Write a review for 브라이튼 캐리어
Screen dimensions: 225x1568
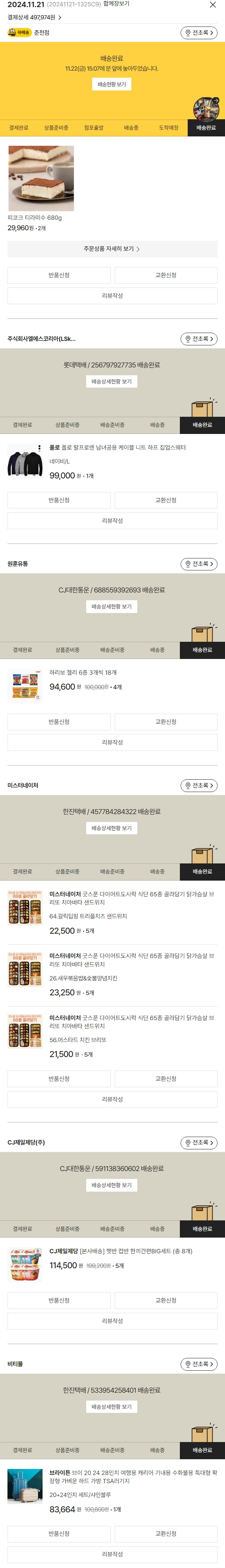[x=112, y=1554]
